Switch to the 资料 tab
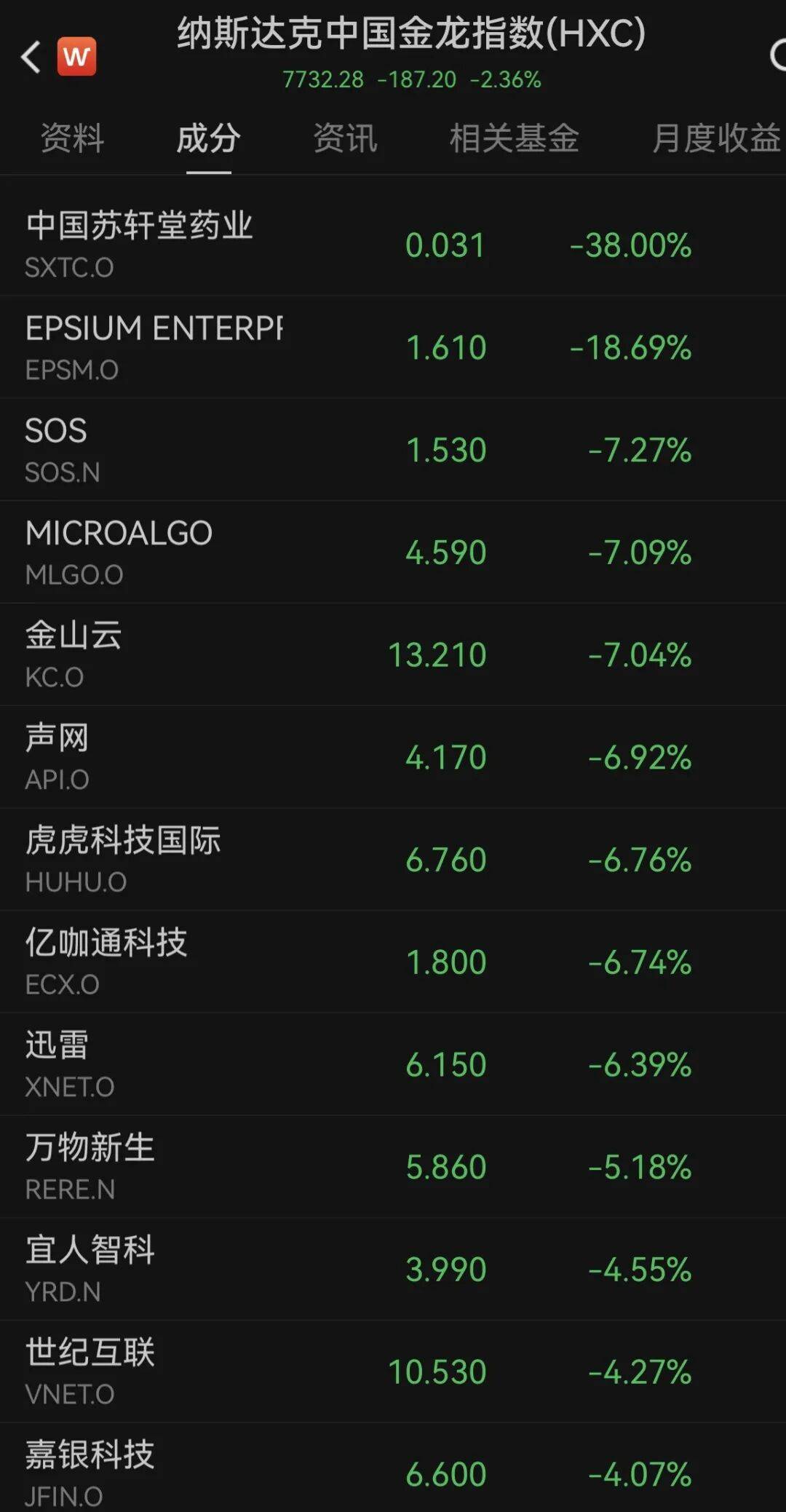The image size is (786, 1512). 72,138
